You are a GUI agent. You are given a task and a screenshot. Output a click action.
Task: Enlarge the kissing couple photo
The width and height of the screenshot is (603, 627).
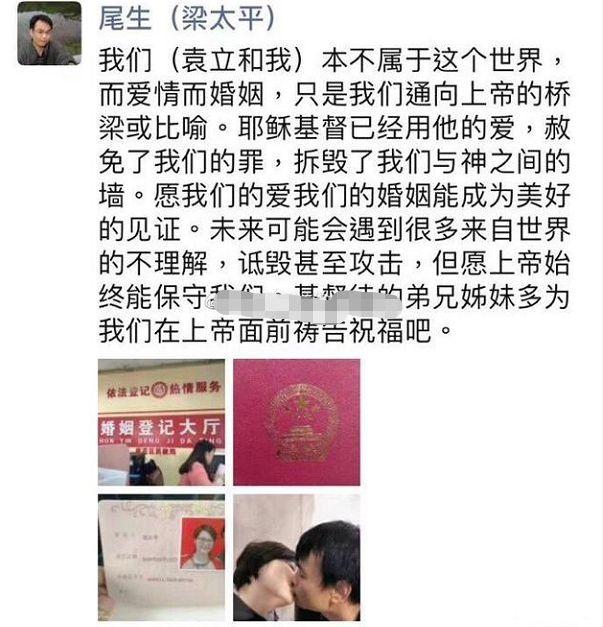tap(297, 557)
